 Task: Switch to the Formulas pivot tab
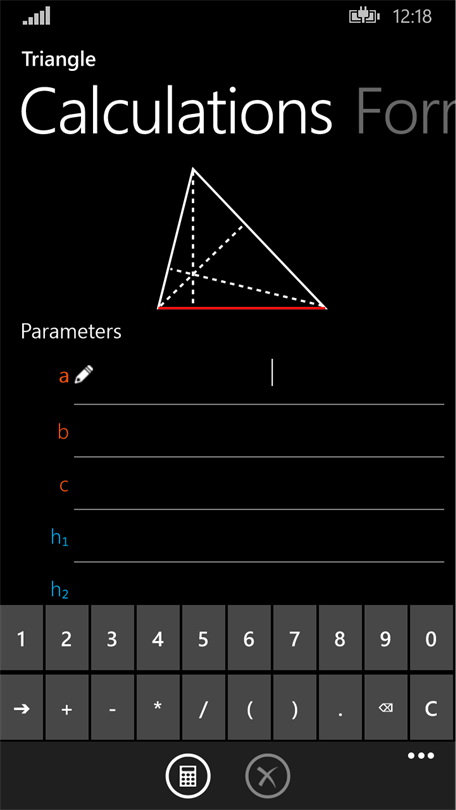pyautogui.click(x=405, y=112)
